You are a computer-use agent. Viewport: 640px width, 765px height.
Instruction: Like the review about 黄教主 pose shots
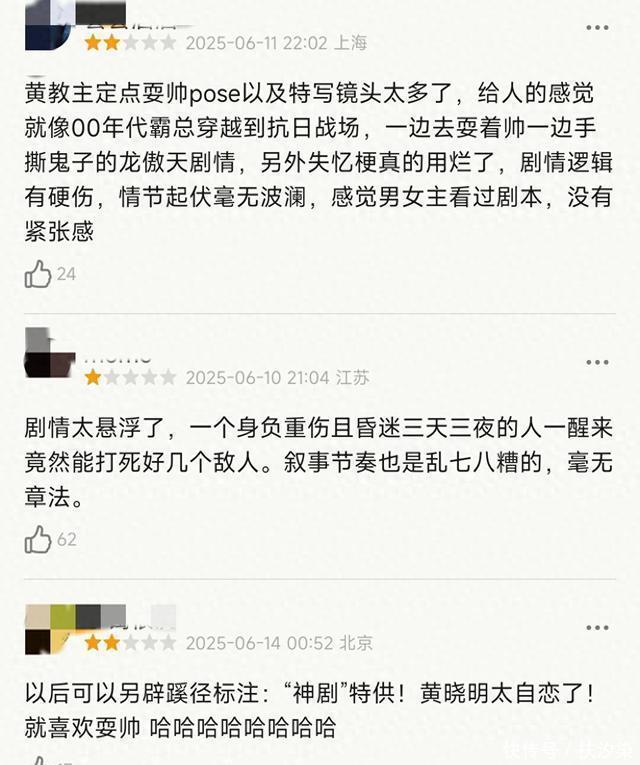click(x=38, y=274)
